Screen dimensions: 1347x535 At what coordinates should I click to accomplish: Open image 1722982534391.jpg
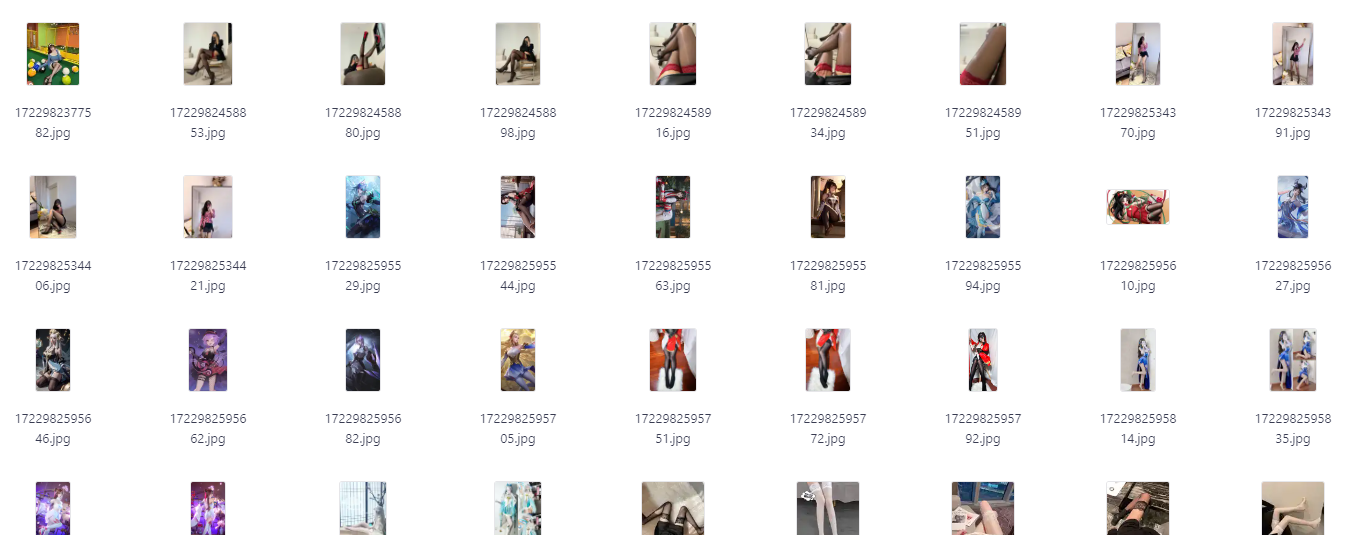[x=1293, y=54]
